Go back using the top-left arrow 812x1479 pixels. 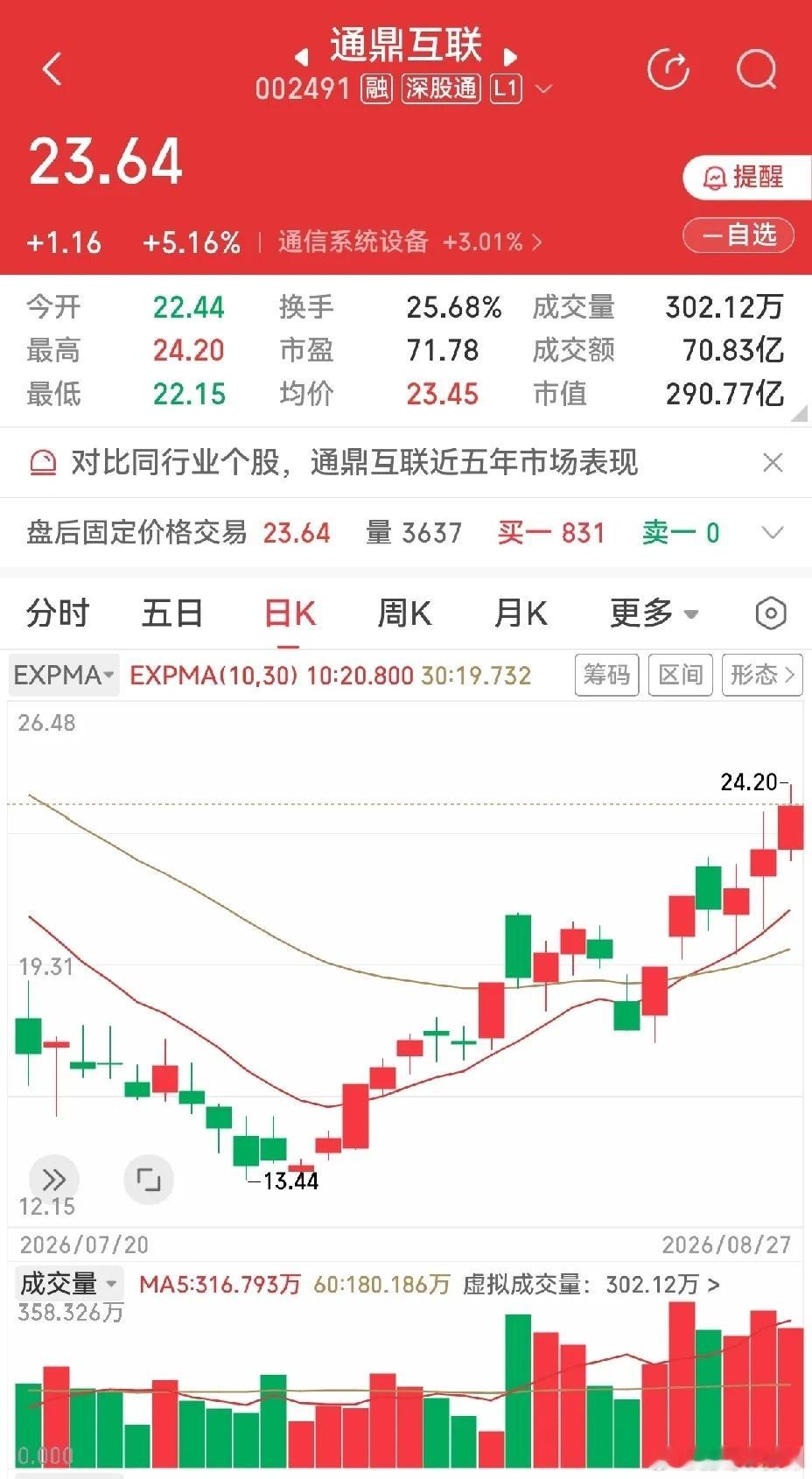(x=52, y=68)
